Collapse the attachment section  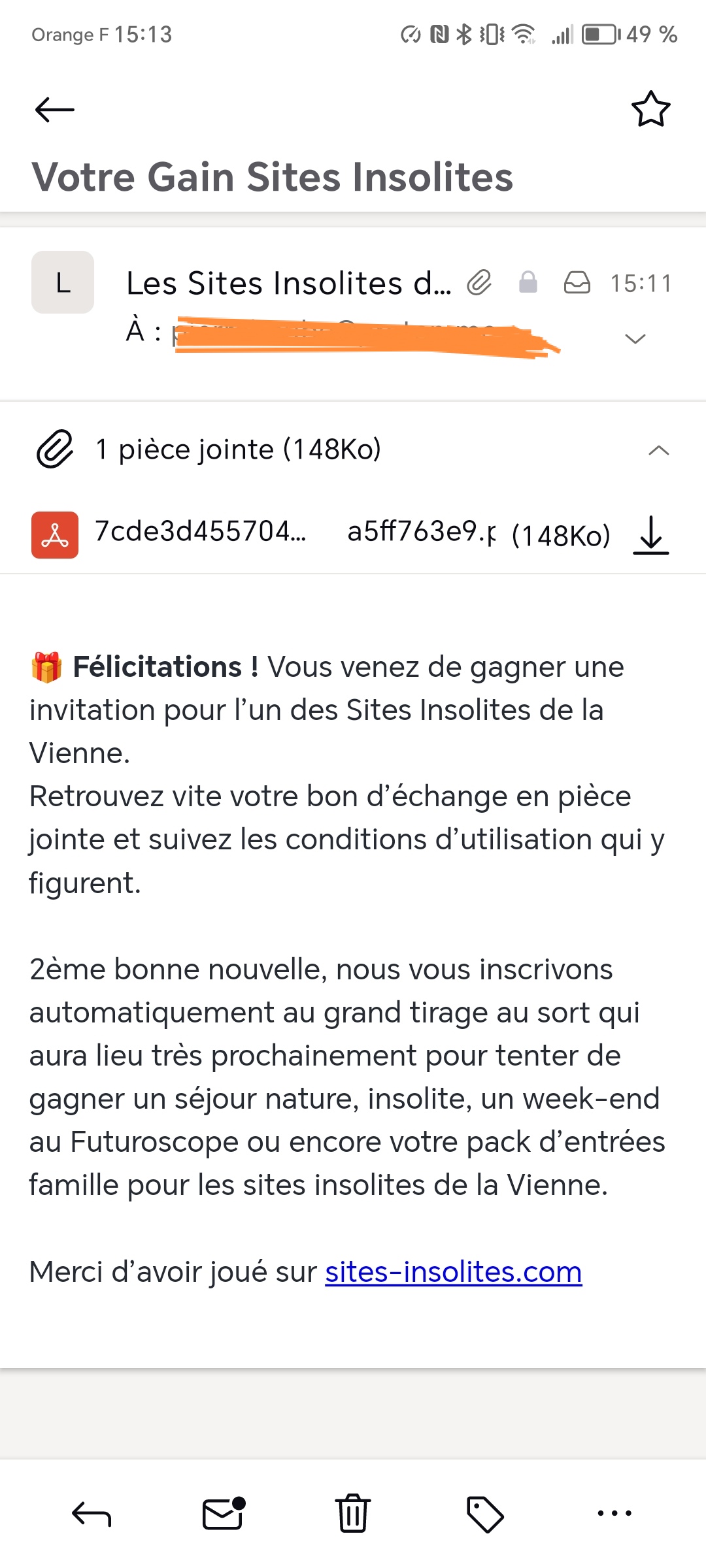[x=658, y=450]
